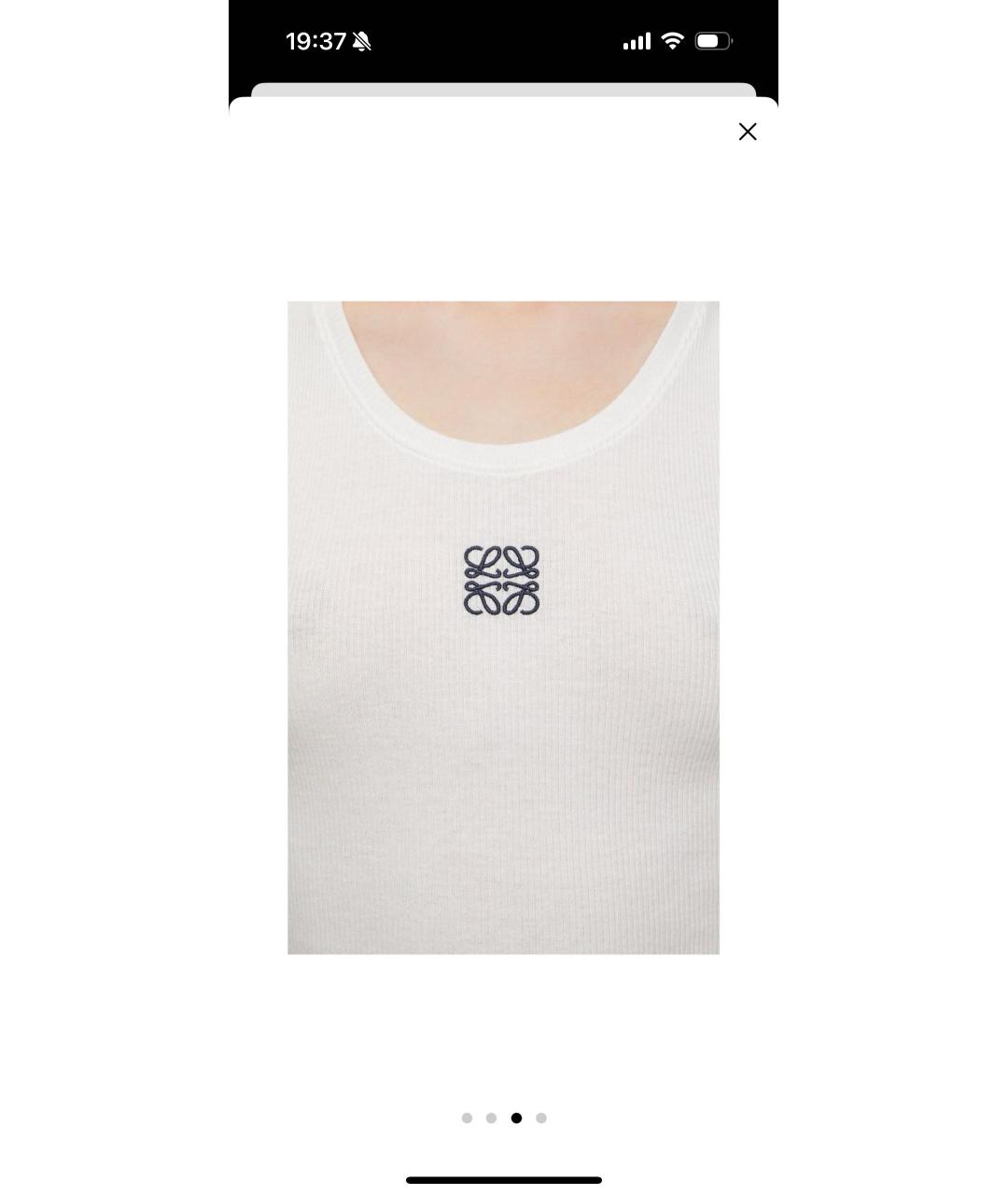The height and width of the screenshot is (1195, 1008).
Task: Jump to the first image dot
Action: click(x=467, y=1118)
